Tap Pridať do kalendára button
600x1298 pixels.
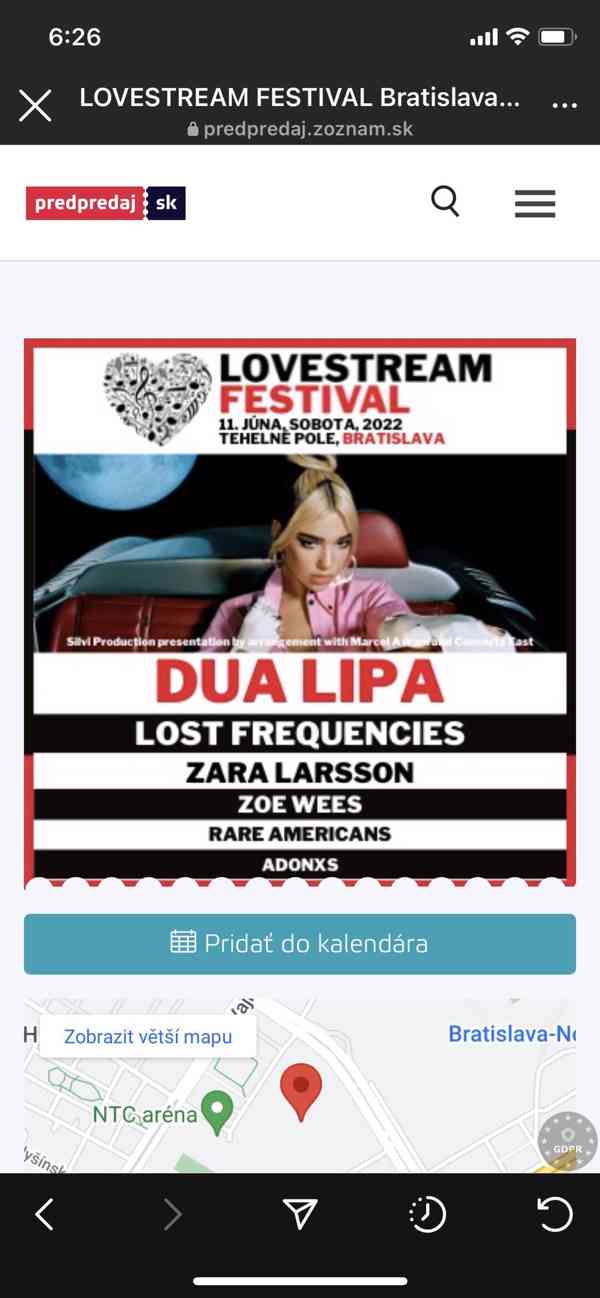300,943
